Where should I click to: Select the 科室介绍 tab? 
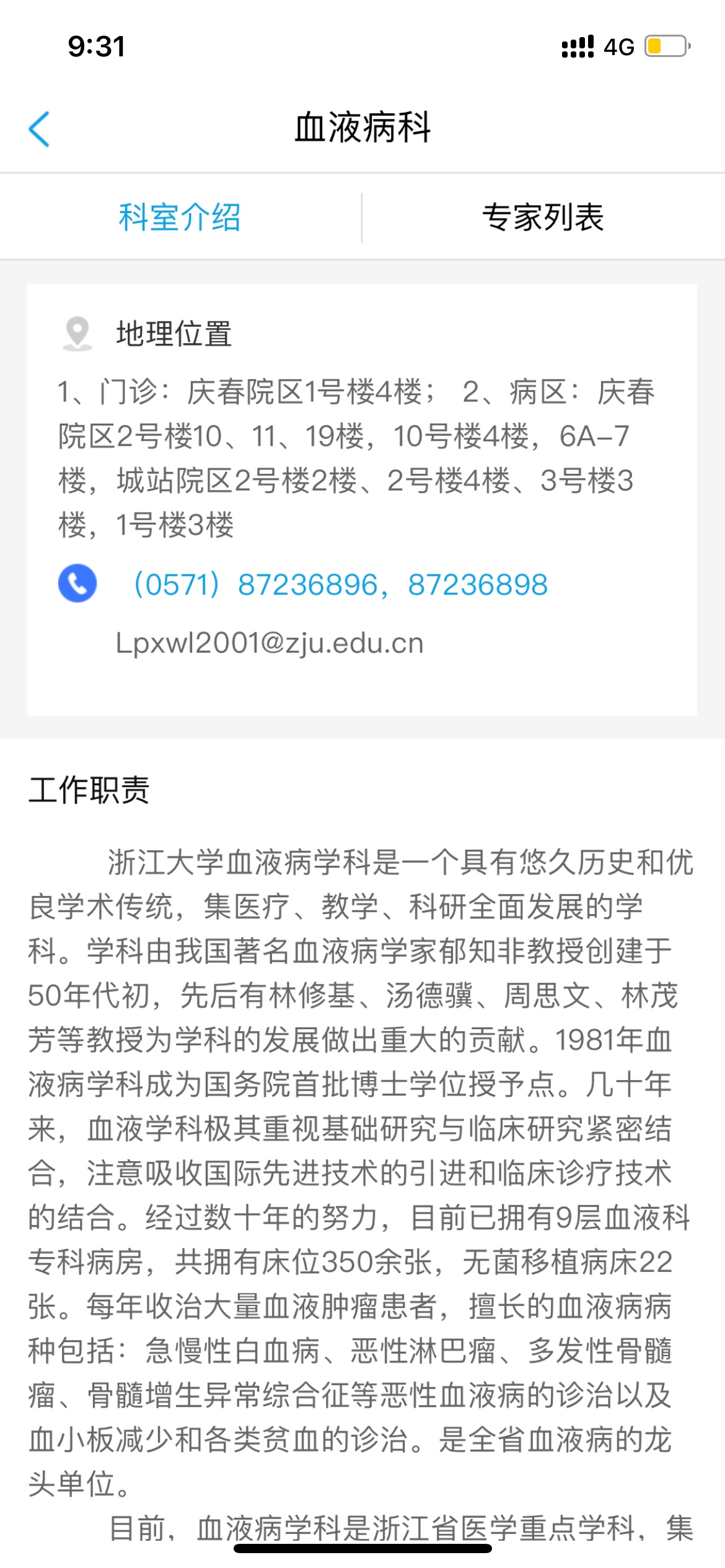coord(180,217)
